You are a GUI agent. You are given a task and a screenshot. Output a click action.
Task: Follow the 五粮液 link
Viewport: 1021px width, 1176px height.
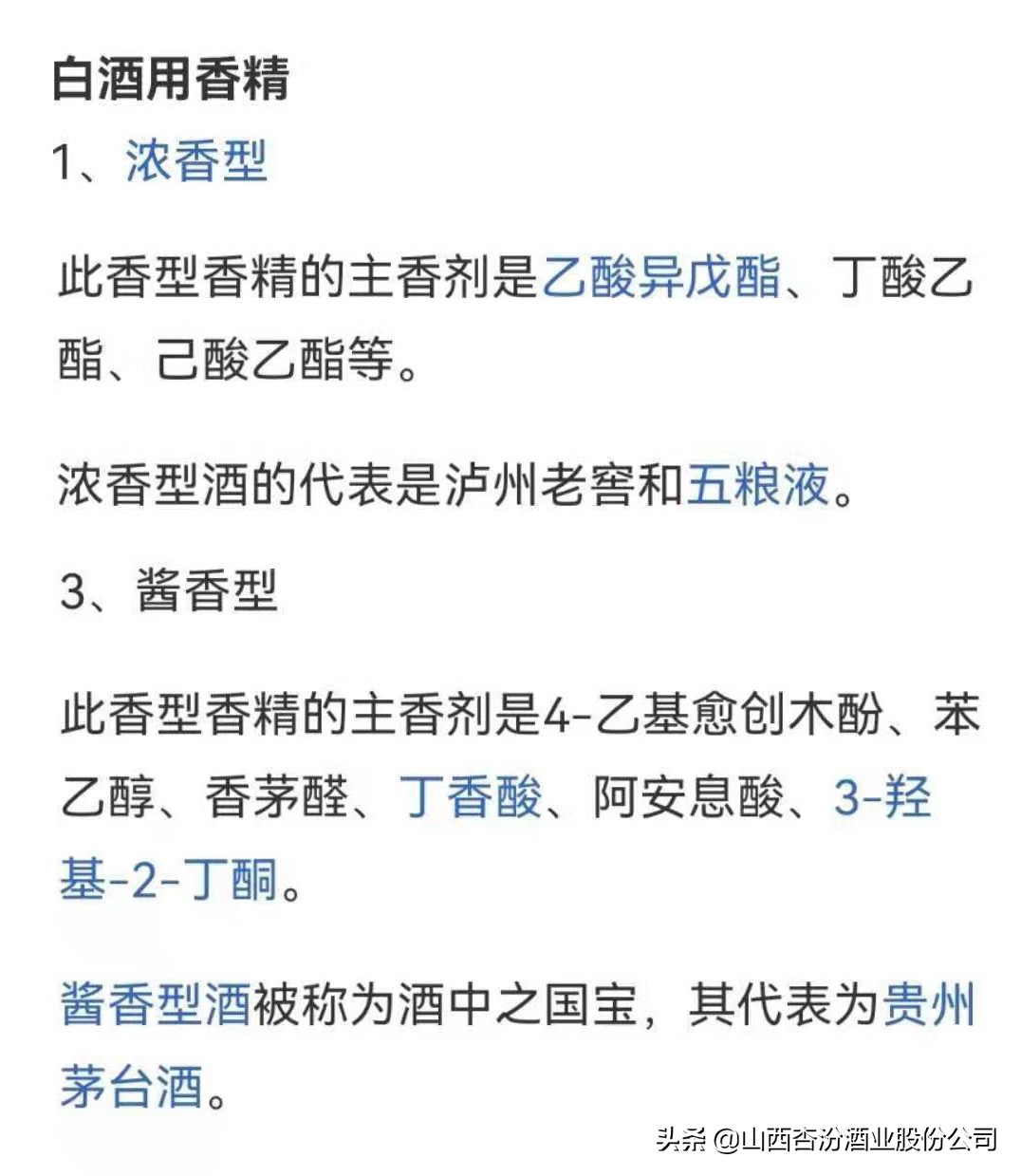coord(758,484)
